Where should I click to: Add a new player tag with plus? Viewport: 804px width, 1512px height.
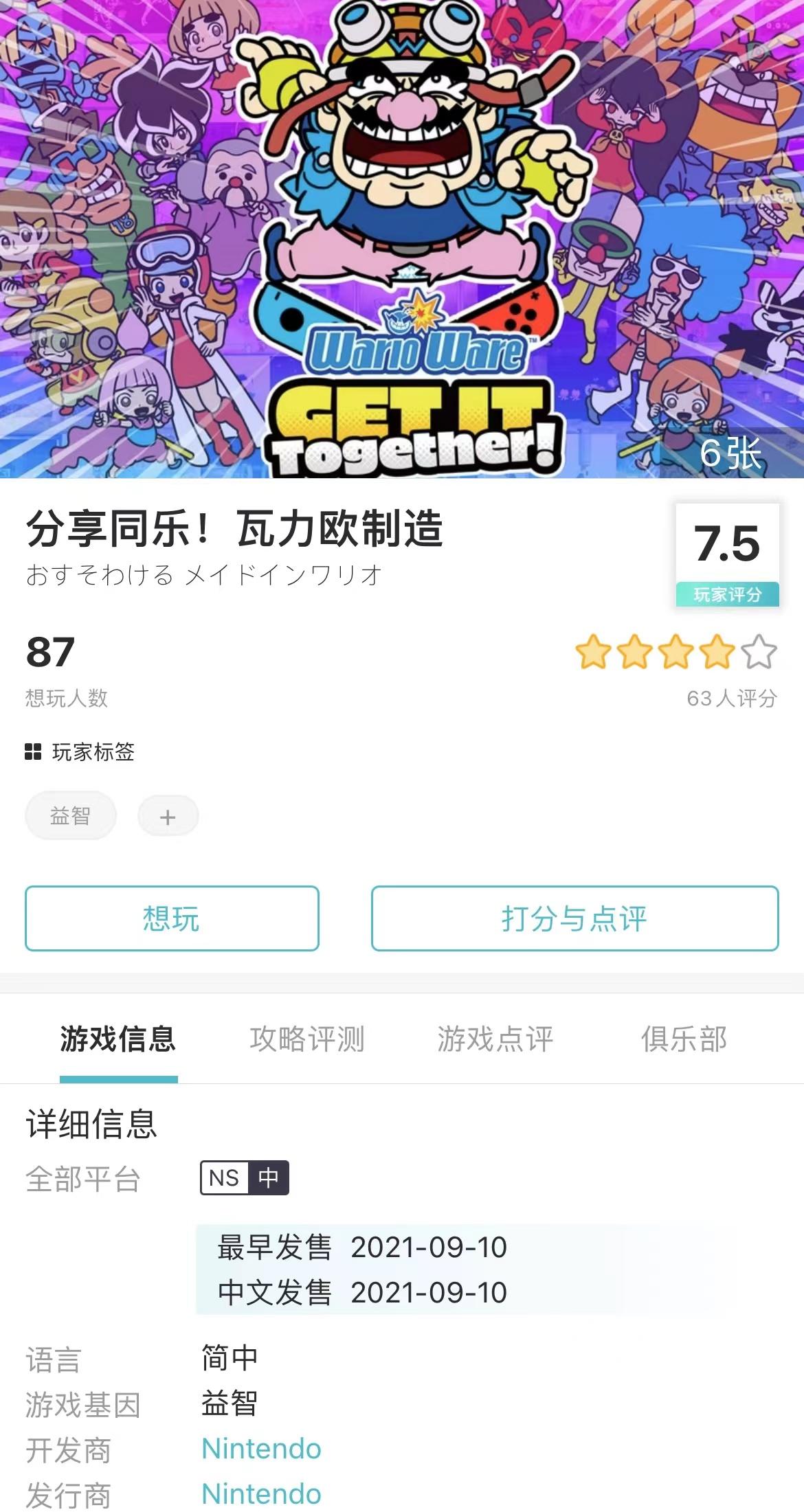pos(168,817)
